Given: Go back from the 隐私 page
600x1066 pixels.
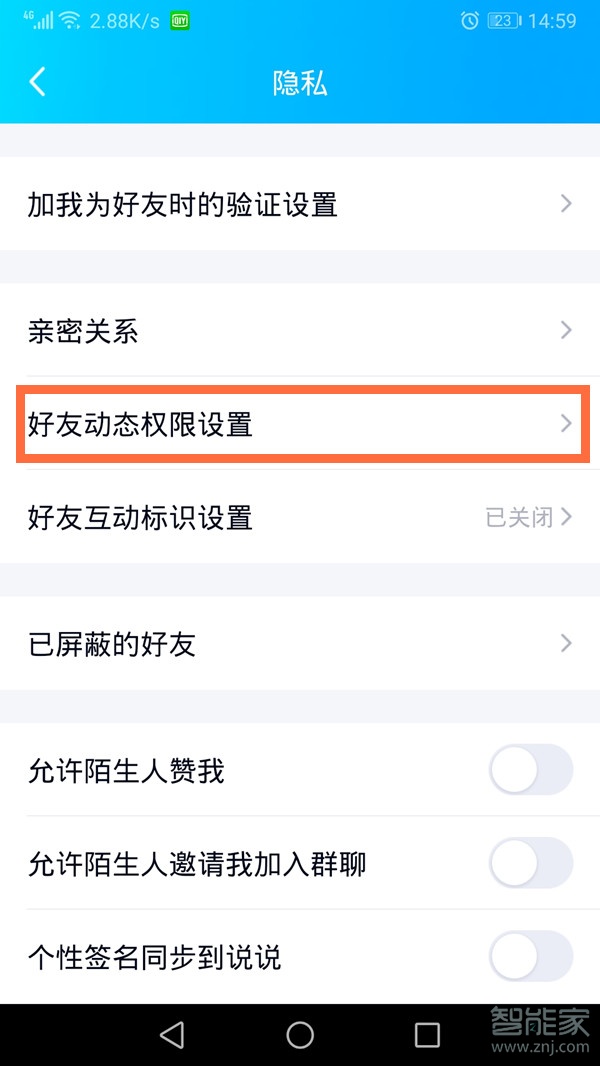Looking at the screenshot, I should [x=38, y=82].
